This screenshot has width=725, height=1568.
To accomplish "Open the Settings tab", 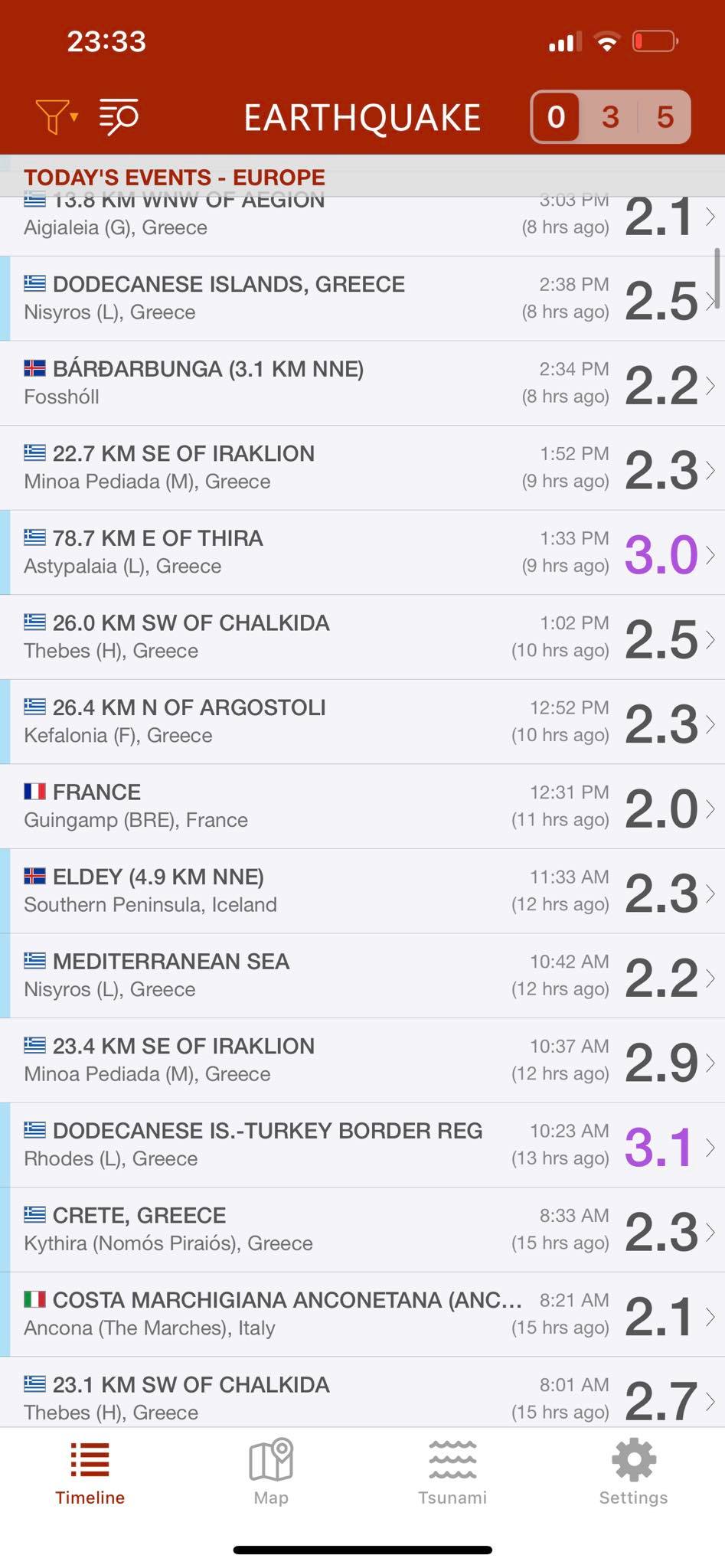I will pos(633,1472).
